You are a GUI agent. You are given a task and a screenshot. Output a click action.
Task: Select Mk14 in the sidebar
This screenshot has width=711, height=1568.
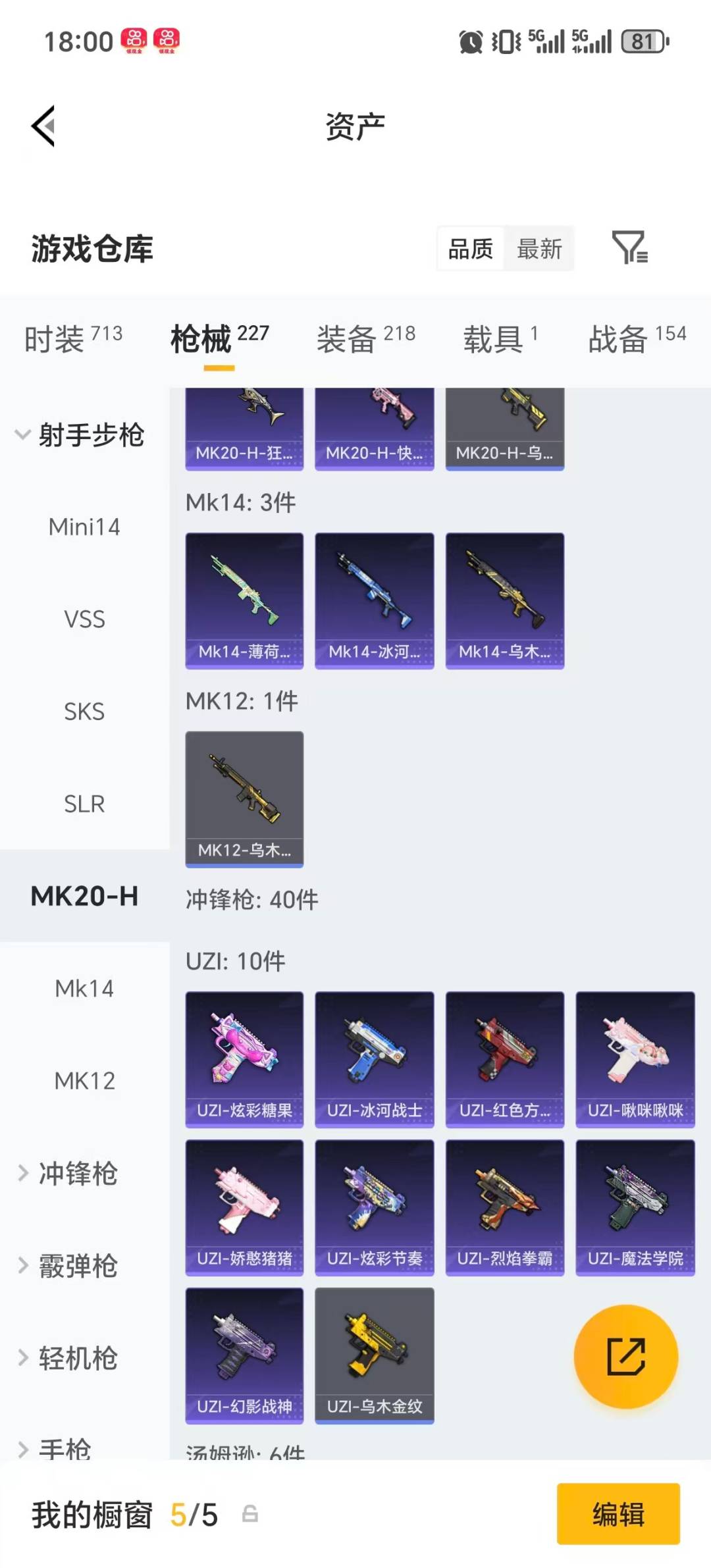84,988
